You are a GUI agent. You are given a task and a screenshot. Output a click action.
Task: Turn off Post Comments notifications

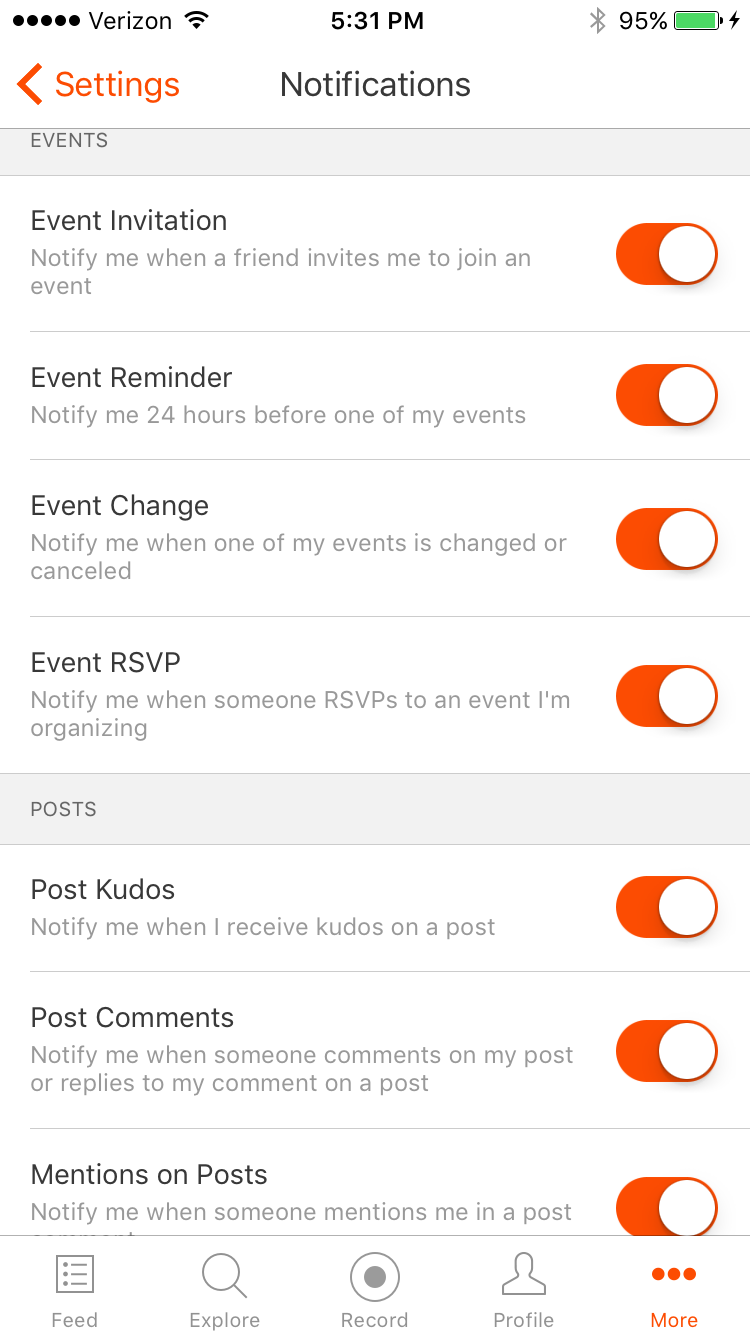(667, 1051)
